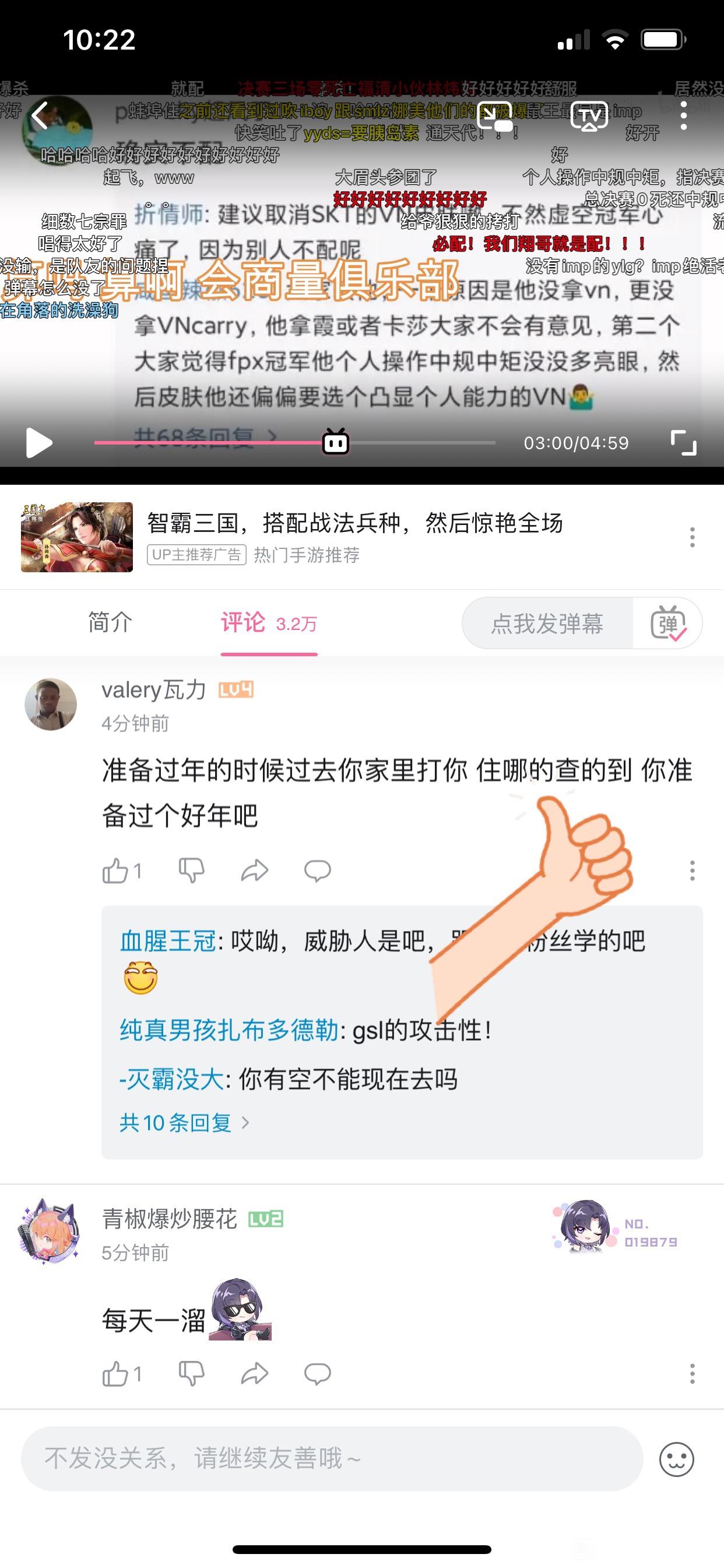The width and height of the screenshot is (724, 1568).
Task: Tap 点我发弹幕 to send a danmaku
Action: 546,624
